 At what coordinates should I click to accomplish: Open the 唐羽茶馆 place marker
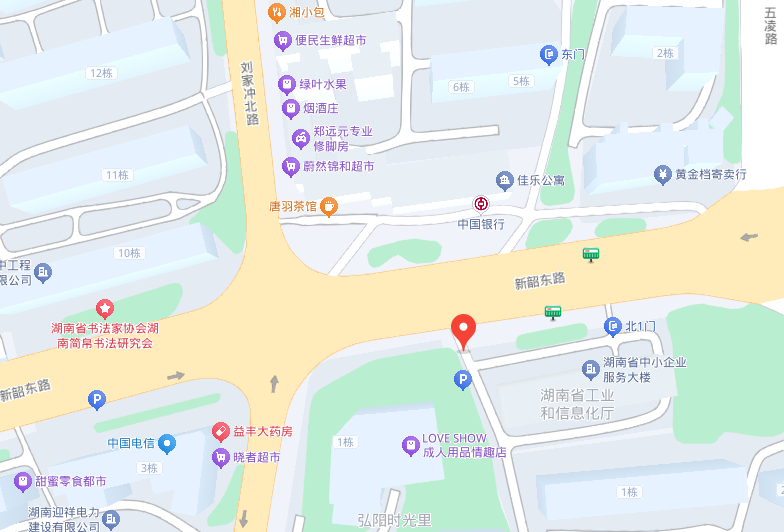(x=327, y=207)
